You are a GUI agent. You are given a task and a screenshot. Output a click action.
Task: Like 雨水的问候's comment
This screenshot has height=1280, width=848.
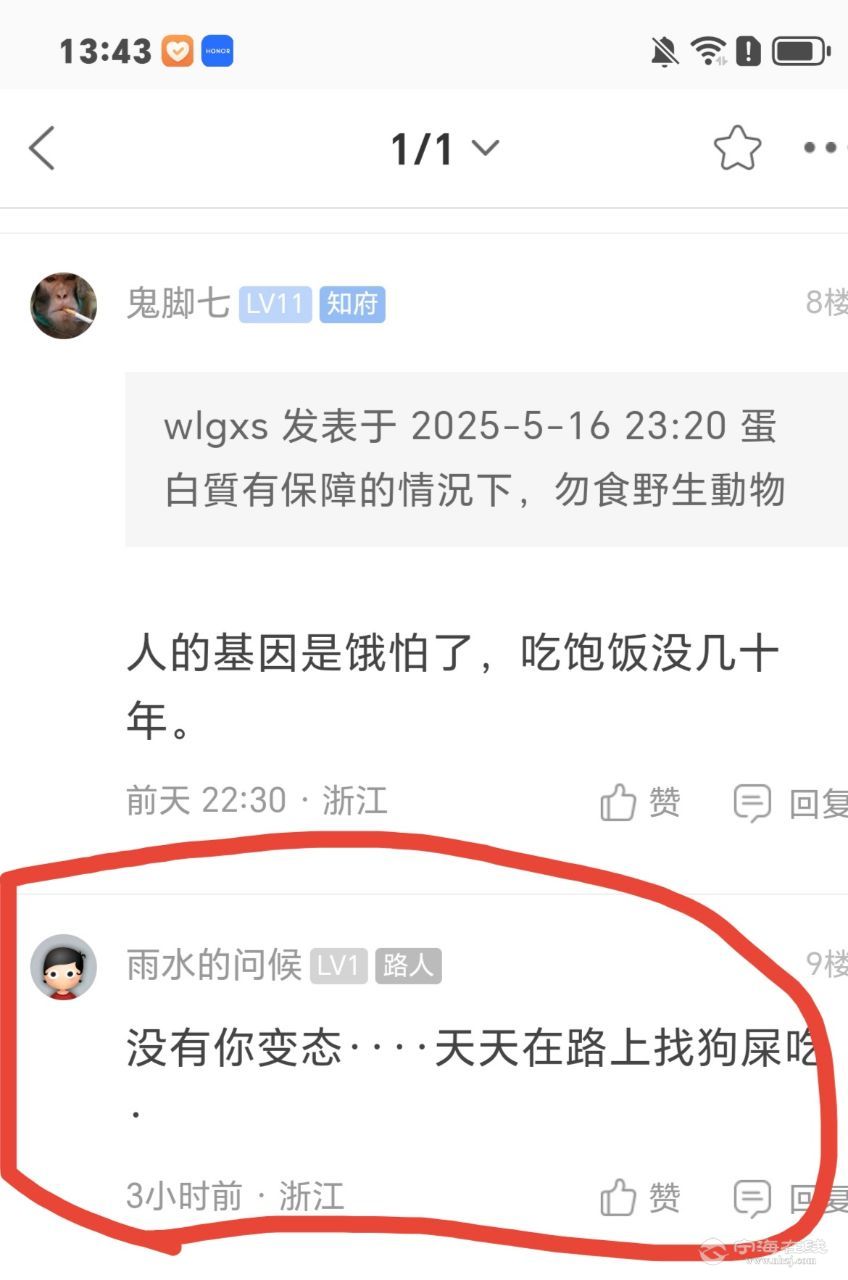coord(641,1197)
